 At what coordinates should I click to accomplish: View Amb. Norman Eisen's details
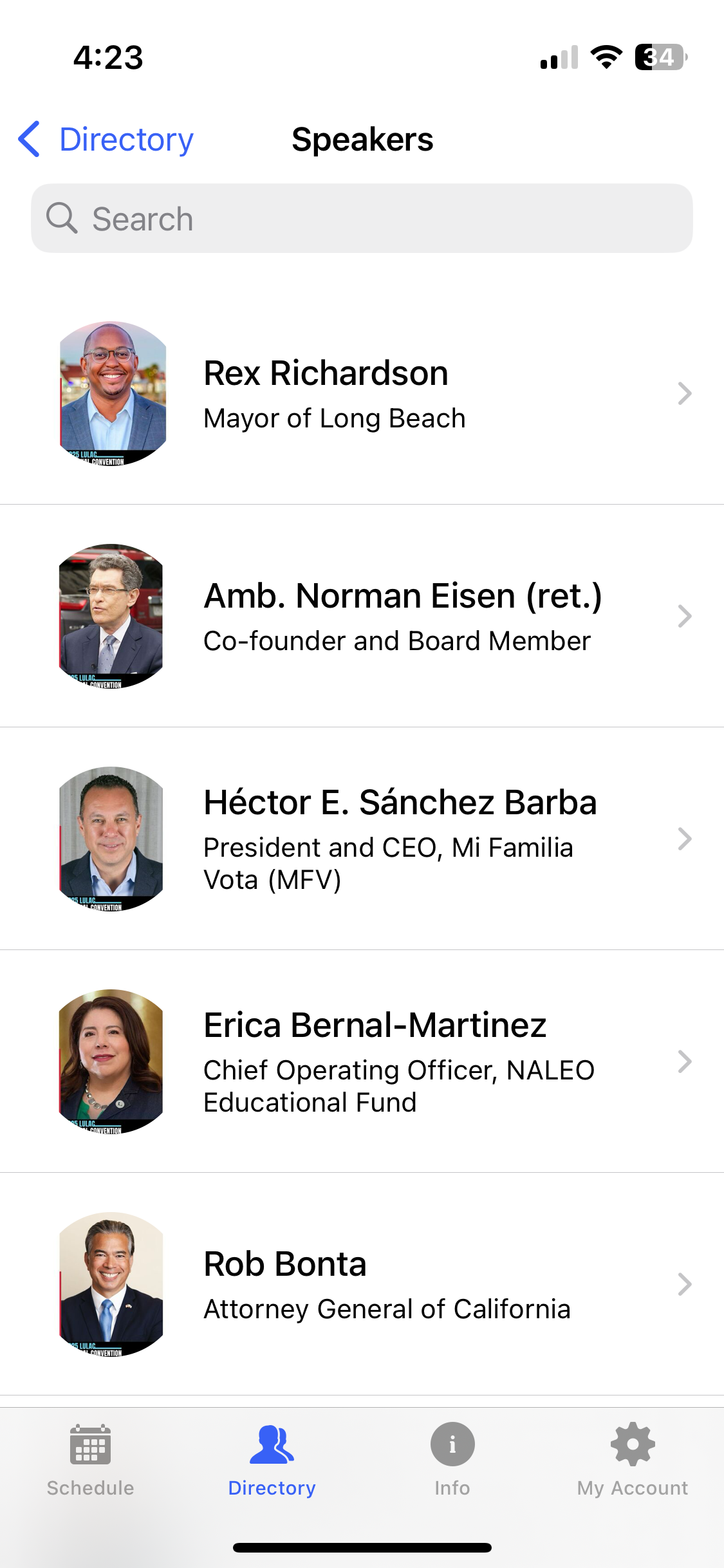[x=362, y=616]
